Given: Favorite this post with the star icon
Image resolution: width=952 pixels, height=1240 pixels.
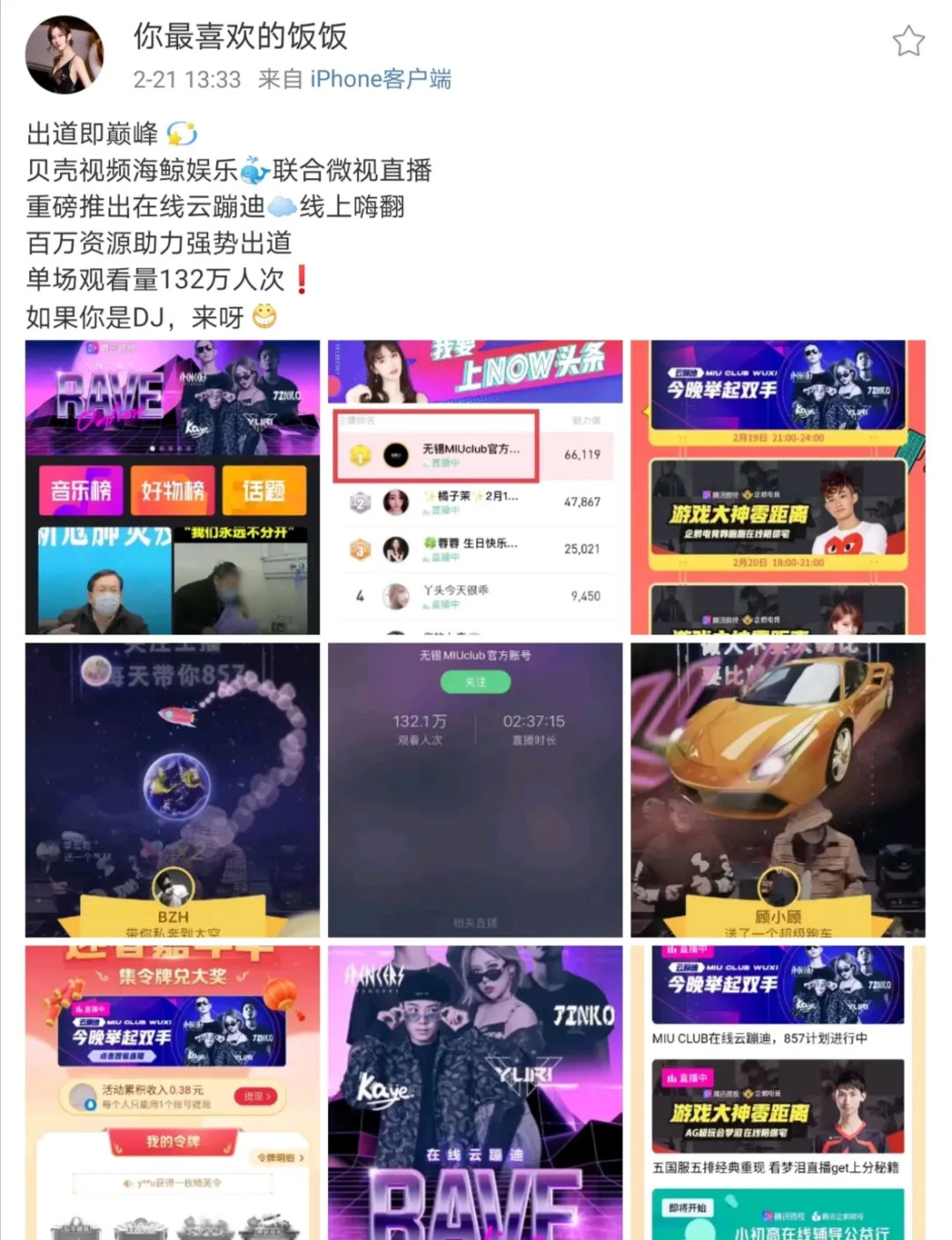Looking at the screenshot, I should (x=908, y=41).
